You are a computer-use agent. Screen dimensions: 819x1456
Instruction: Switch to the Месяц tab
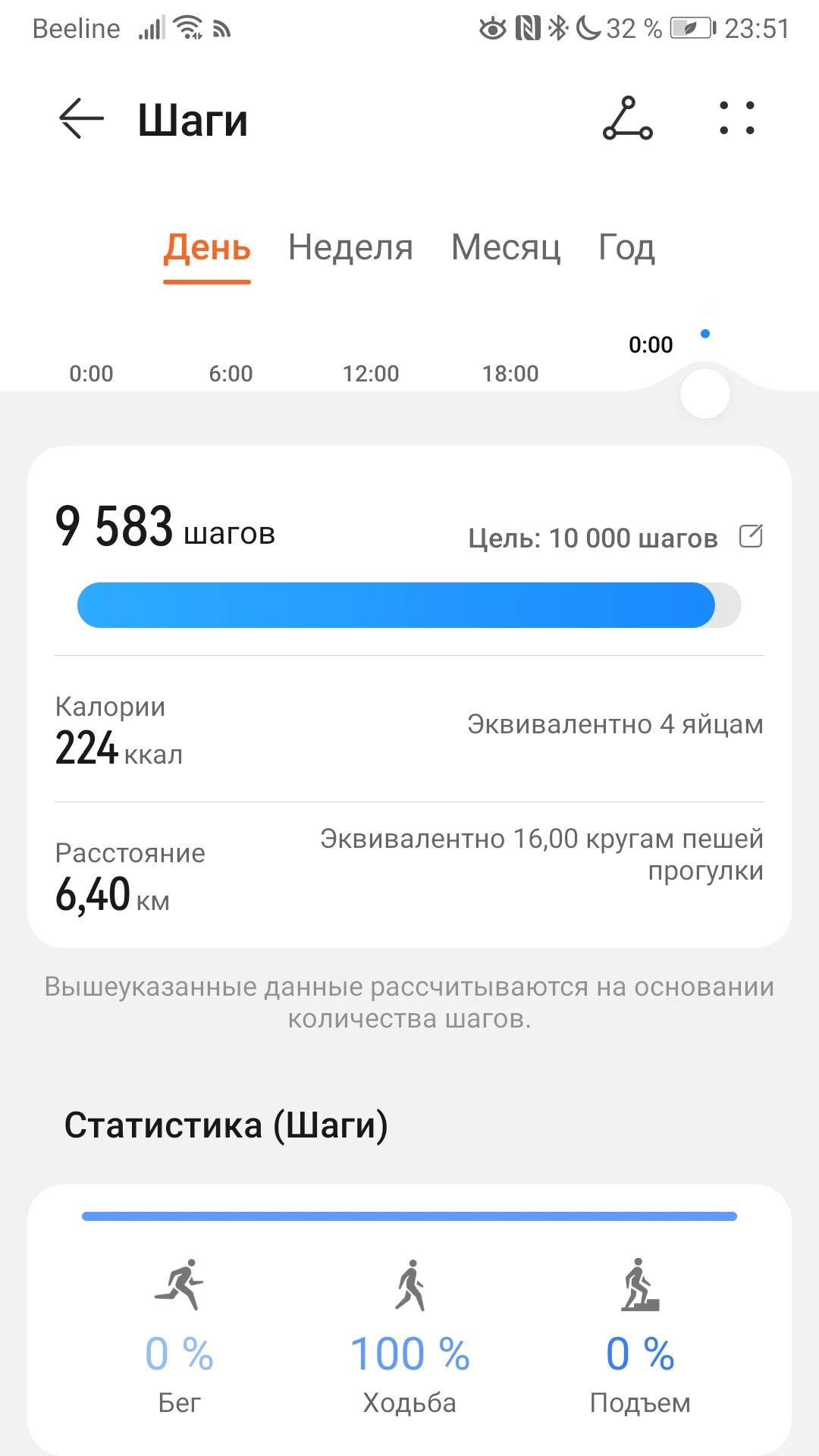506,248
